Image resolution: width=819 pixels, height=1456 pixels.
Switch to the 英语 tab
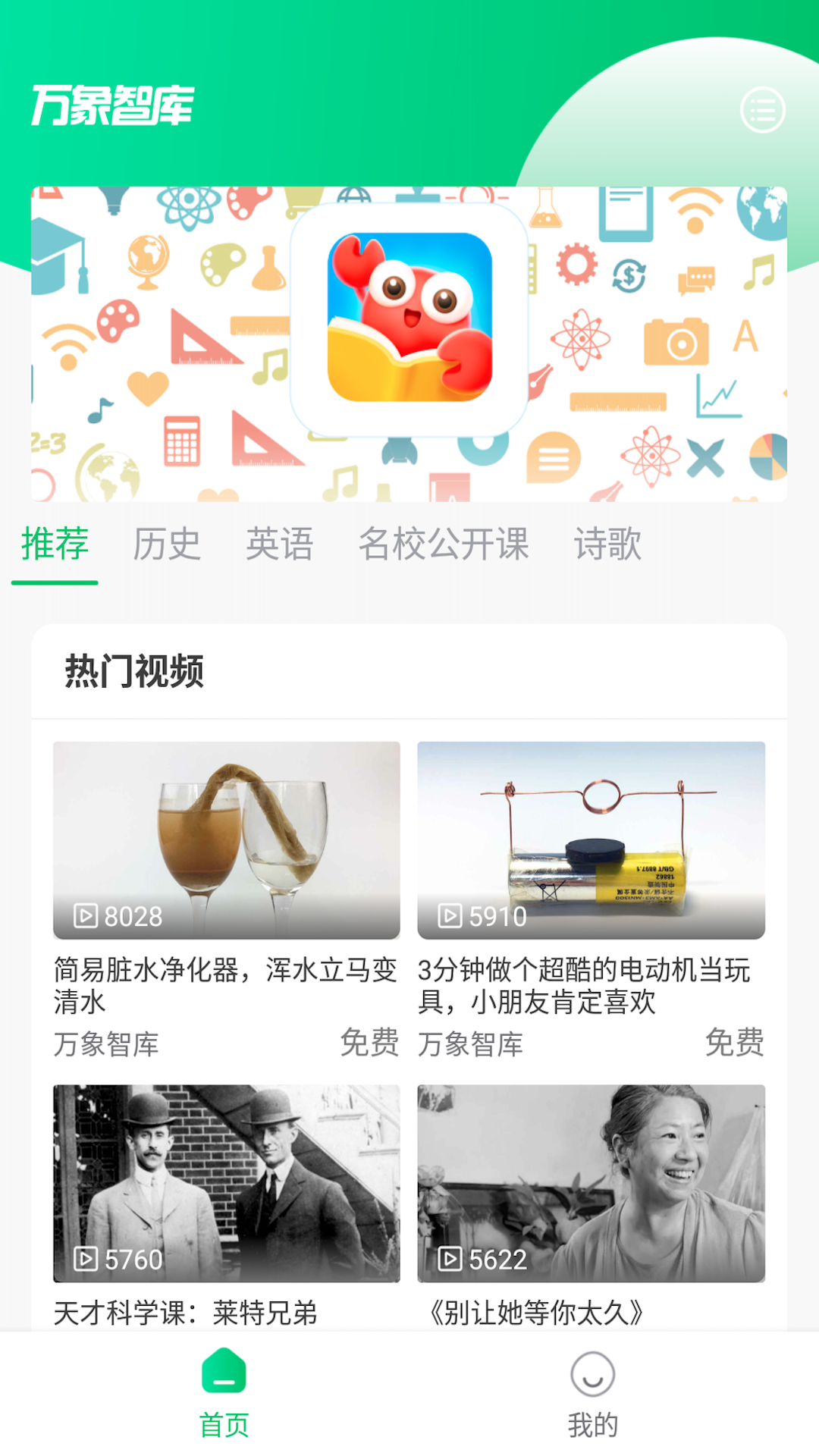pyautogui.click(x=279, y=544)
